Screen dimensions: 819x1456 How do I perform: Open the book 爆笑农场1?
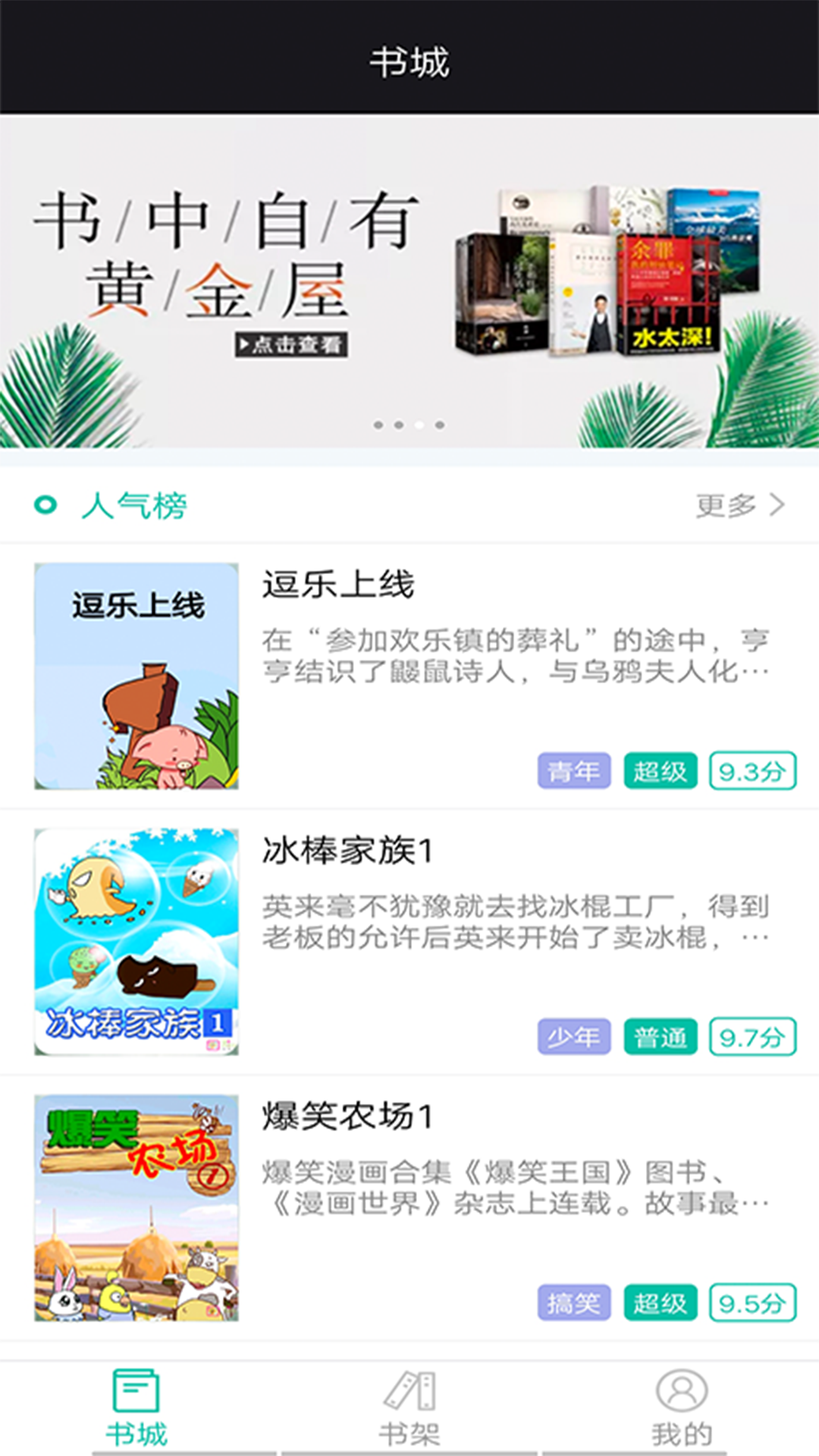pyautogui.click(x=409, y=1208)
